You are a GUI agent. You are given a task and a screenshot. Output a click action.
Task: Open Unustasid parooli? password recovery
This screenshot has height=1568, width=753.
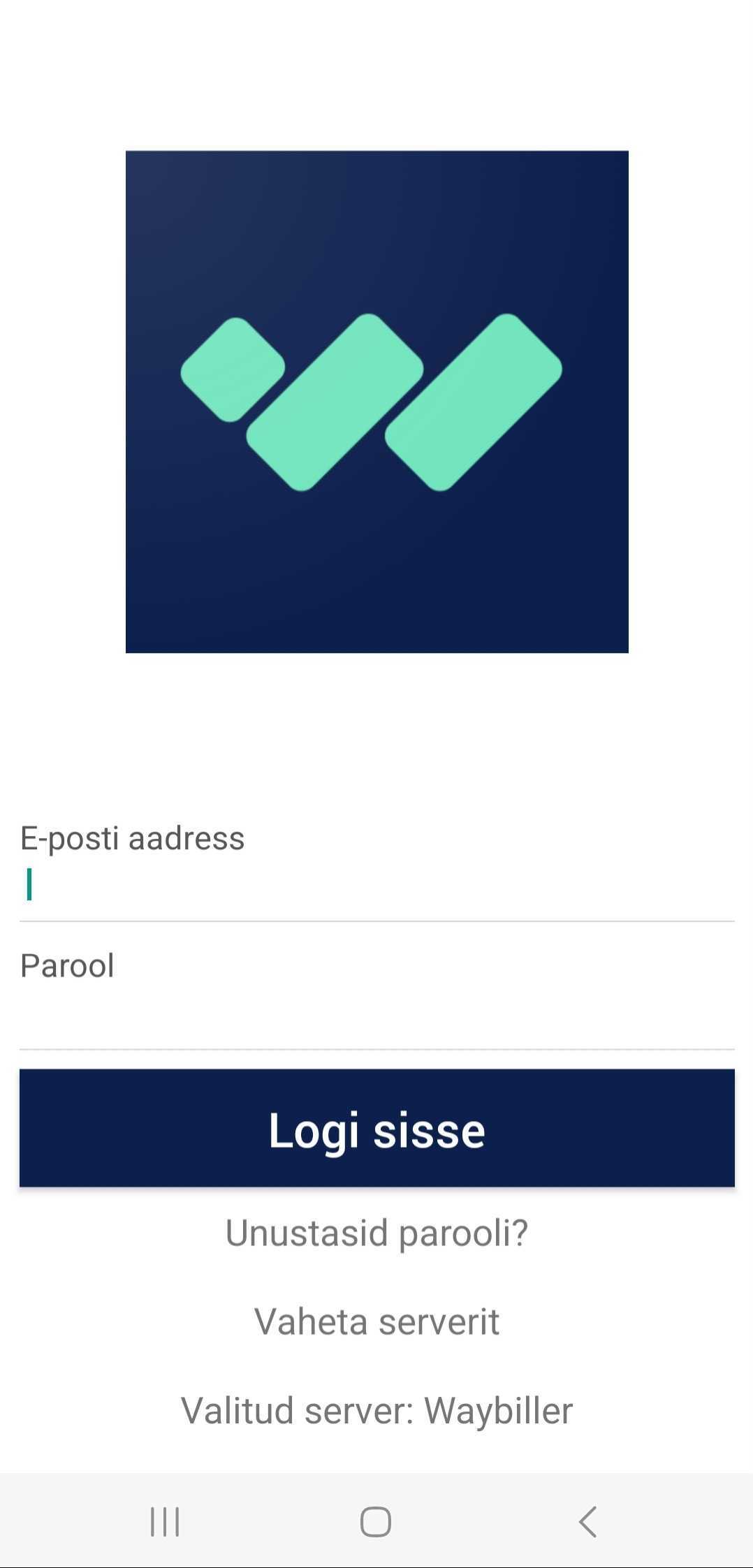point(376,1233)
